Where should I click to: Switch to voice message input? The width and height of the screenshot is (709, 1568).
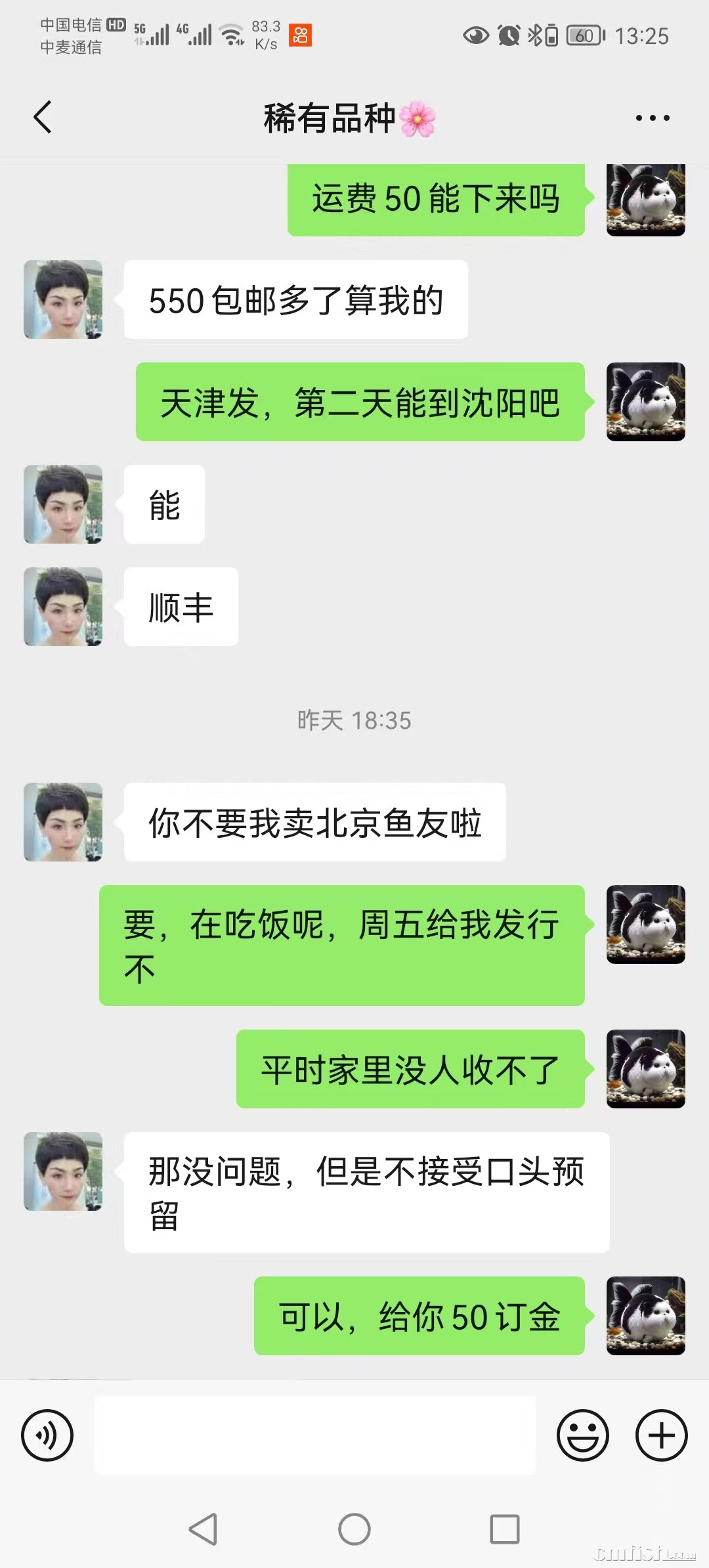coord(47,1435)
